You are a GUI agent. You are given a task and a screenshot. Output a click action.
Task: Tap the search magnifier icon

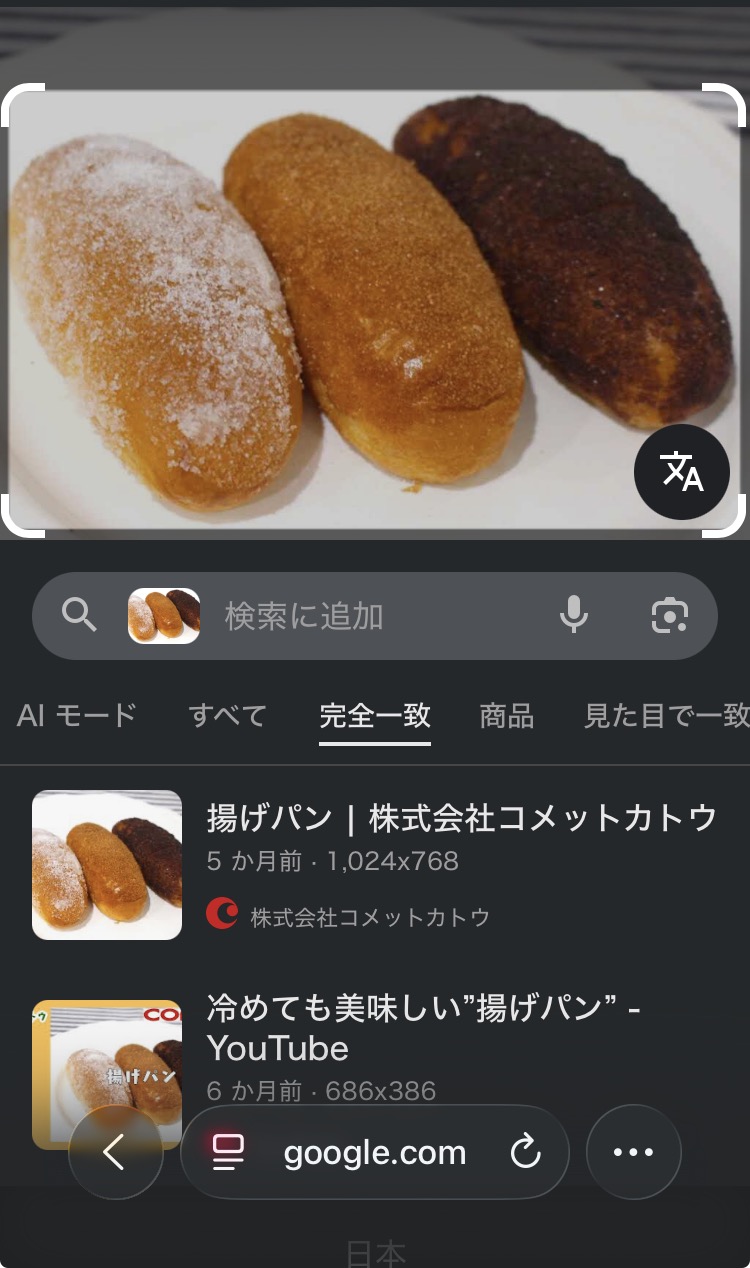[79, 615]
